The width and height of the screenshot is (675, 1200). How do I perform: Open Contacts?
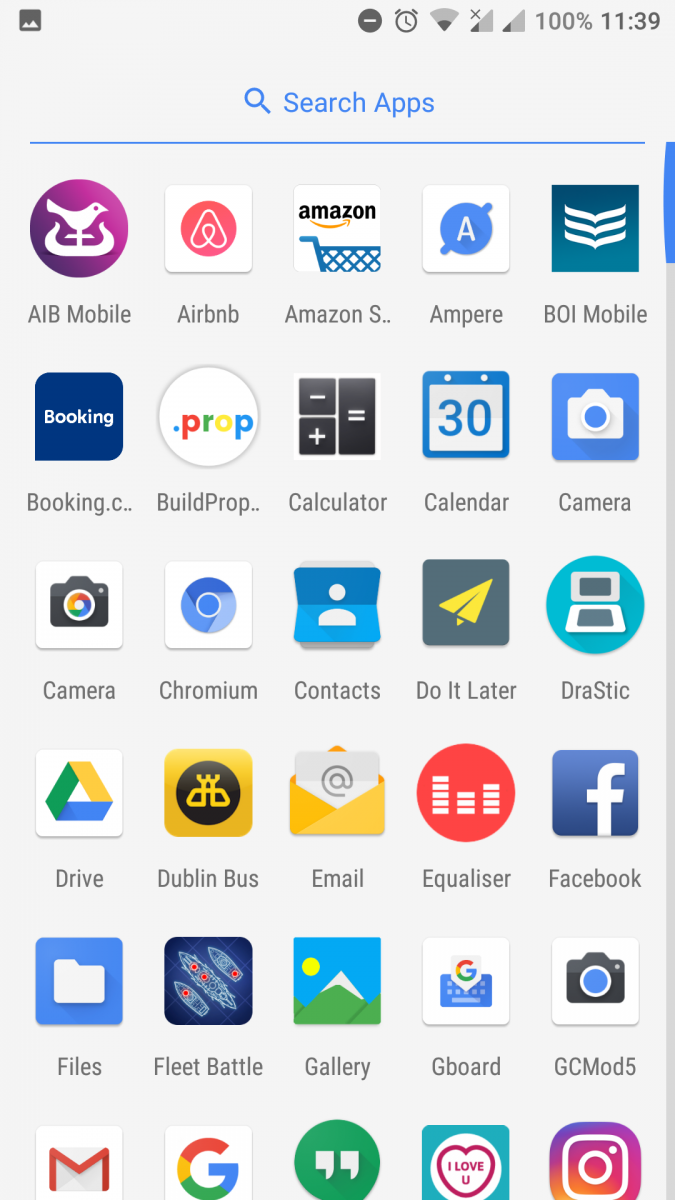tap(337, 605)
